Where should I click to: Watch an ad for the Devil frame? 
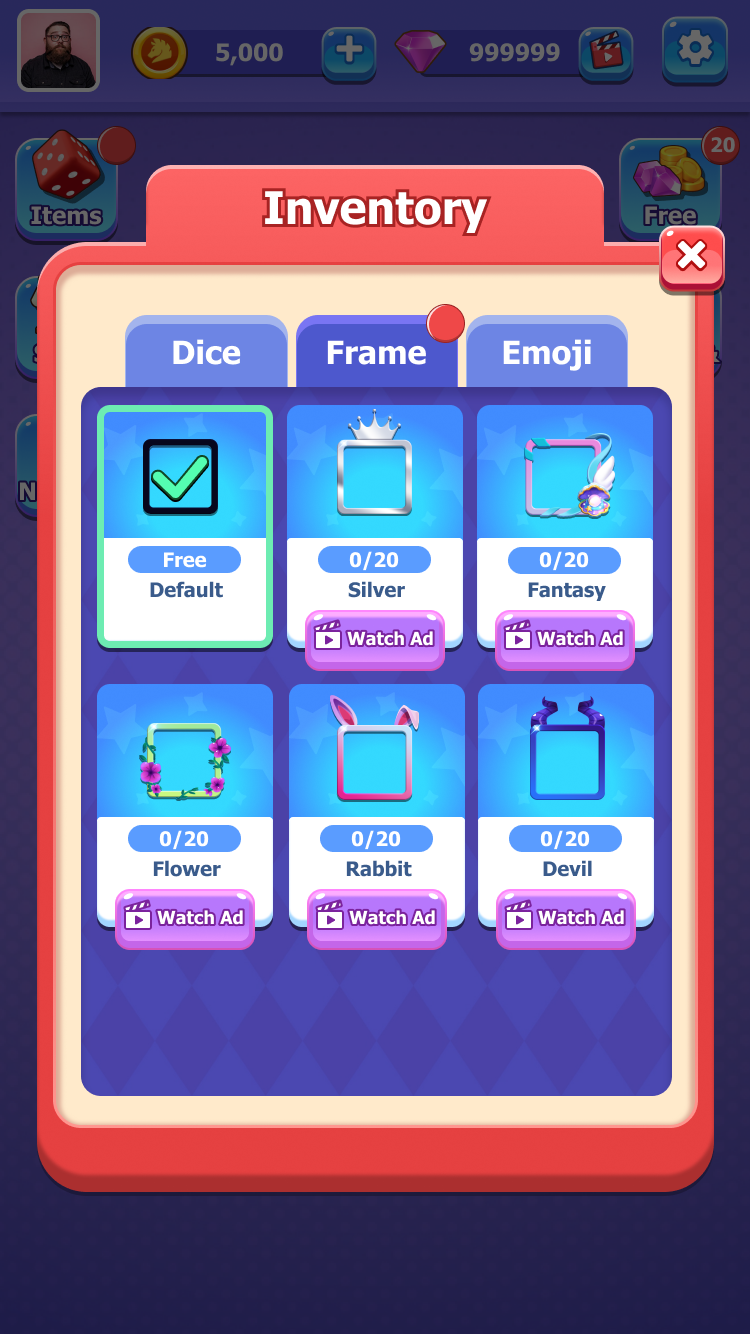pyautogui.click(x=566, y=917)
